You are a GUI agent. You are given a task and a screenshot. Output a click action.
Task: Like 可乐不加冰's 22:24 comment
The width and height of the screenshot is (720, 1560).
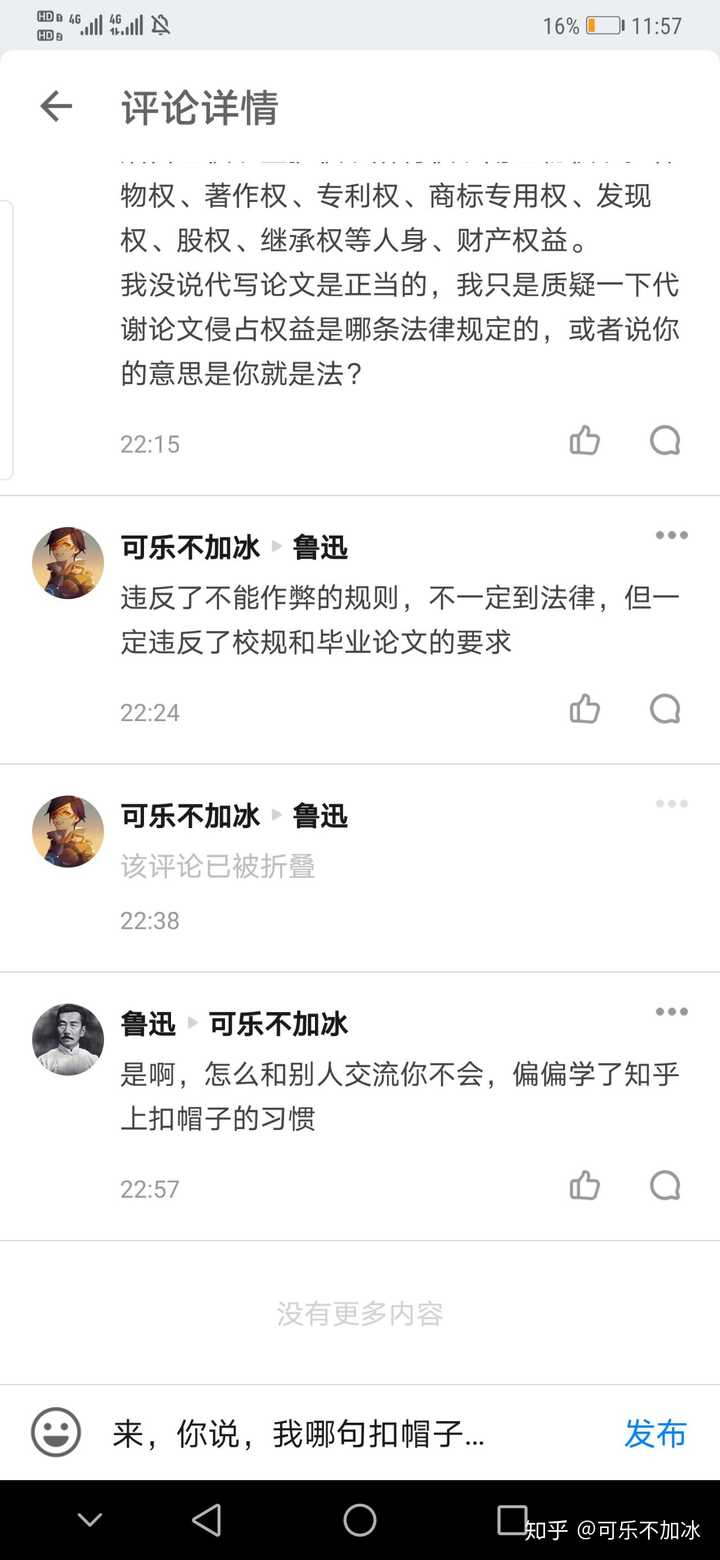tap(585, 709)
